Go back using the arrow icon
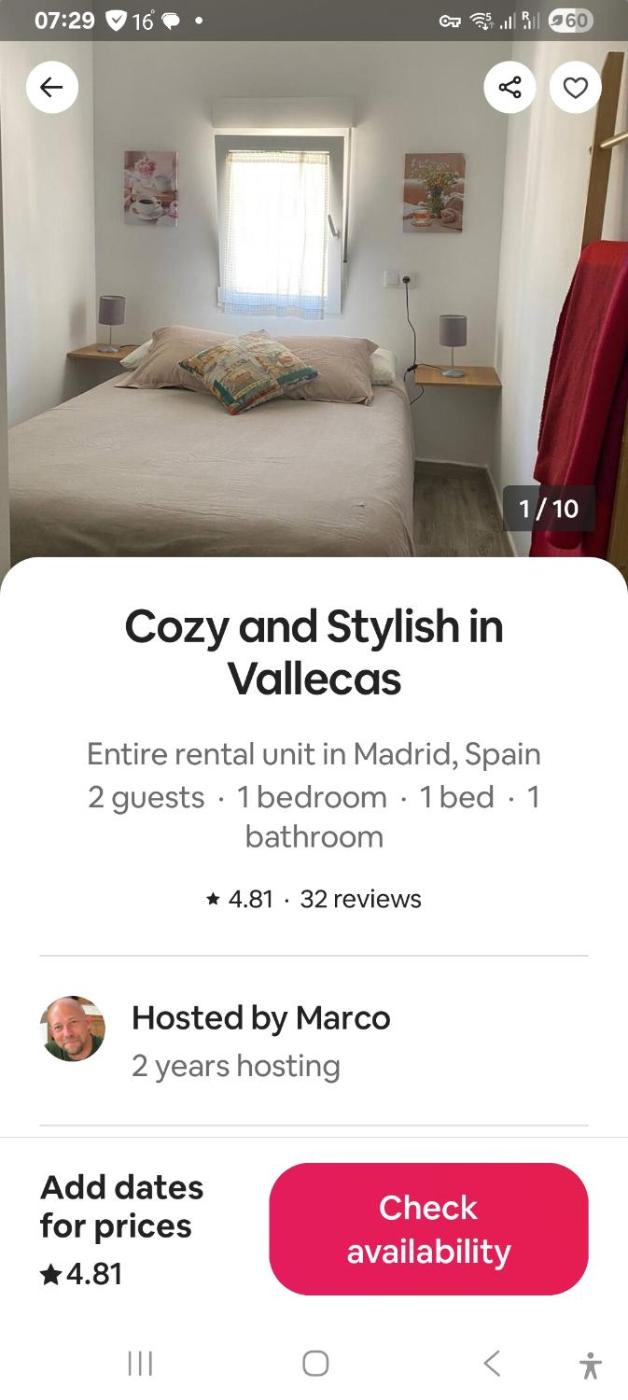This screenshot has height=1400, width=628. tap(51, 88)
